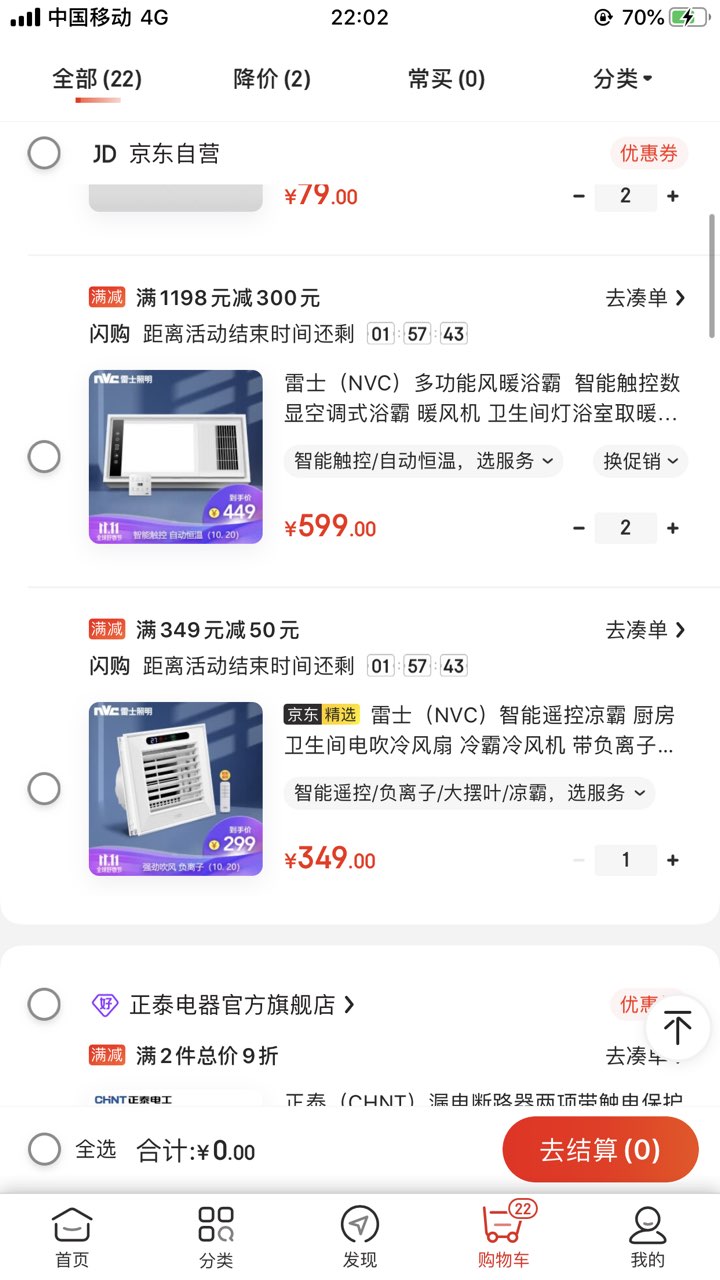
Task: Select the 雷士 风暖浴霸 item checkbox
Action: pos(44,457)
